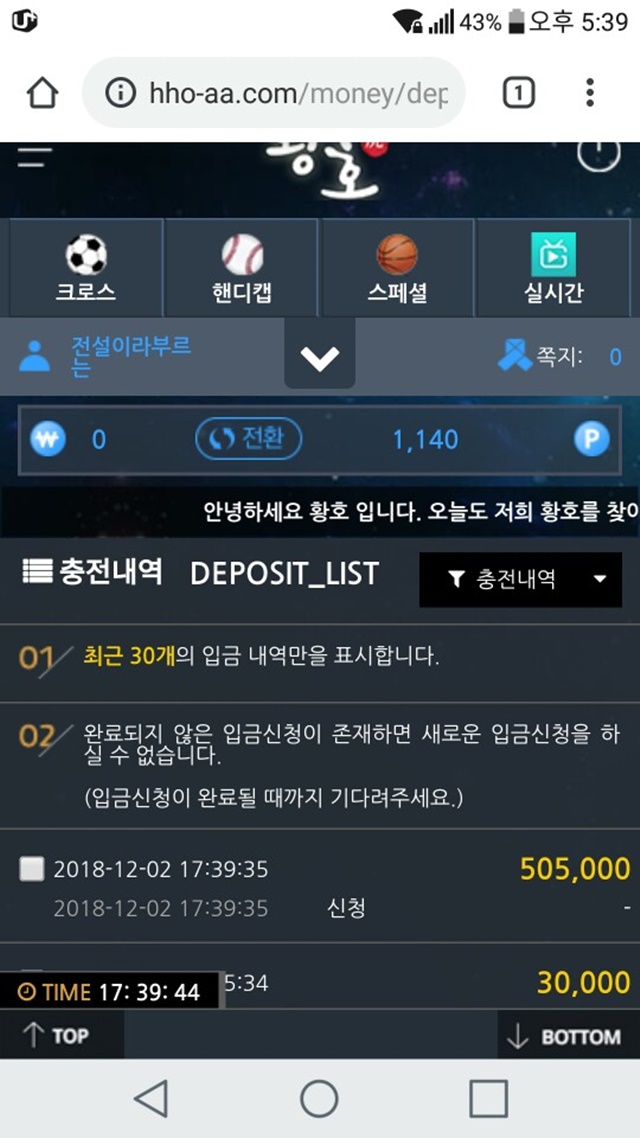Switch to the 크로스 soccer category
The width and height of the screenshot is (640, 1138).
(86, 268)
